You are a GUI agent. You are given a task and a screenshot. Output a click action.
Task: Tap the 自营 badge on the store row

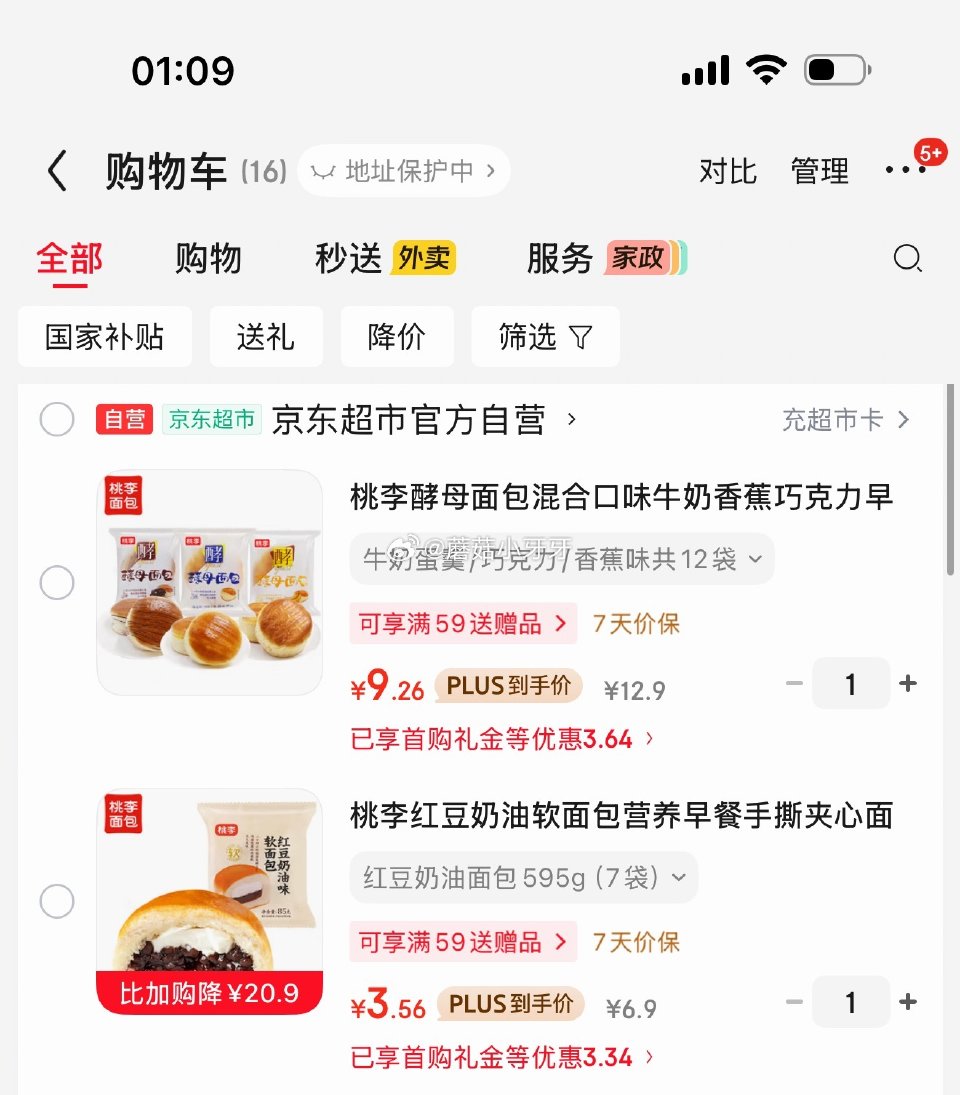124,420
